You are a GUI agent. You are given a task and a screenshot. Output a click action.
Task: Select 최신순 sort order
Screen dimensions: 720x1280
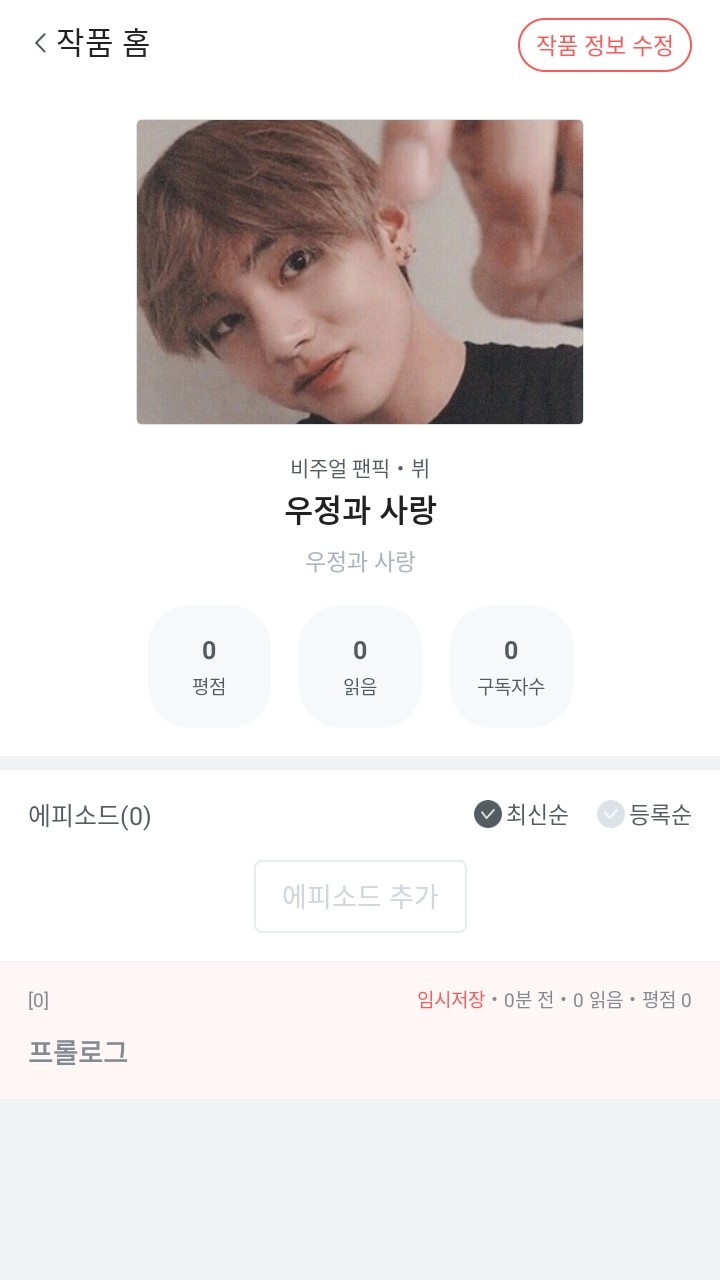coord(521,814)
